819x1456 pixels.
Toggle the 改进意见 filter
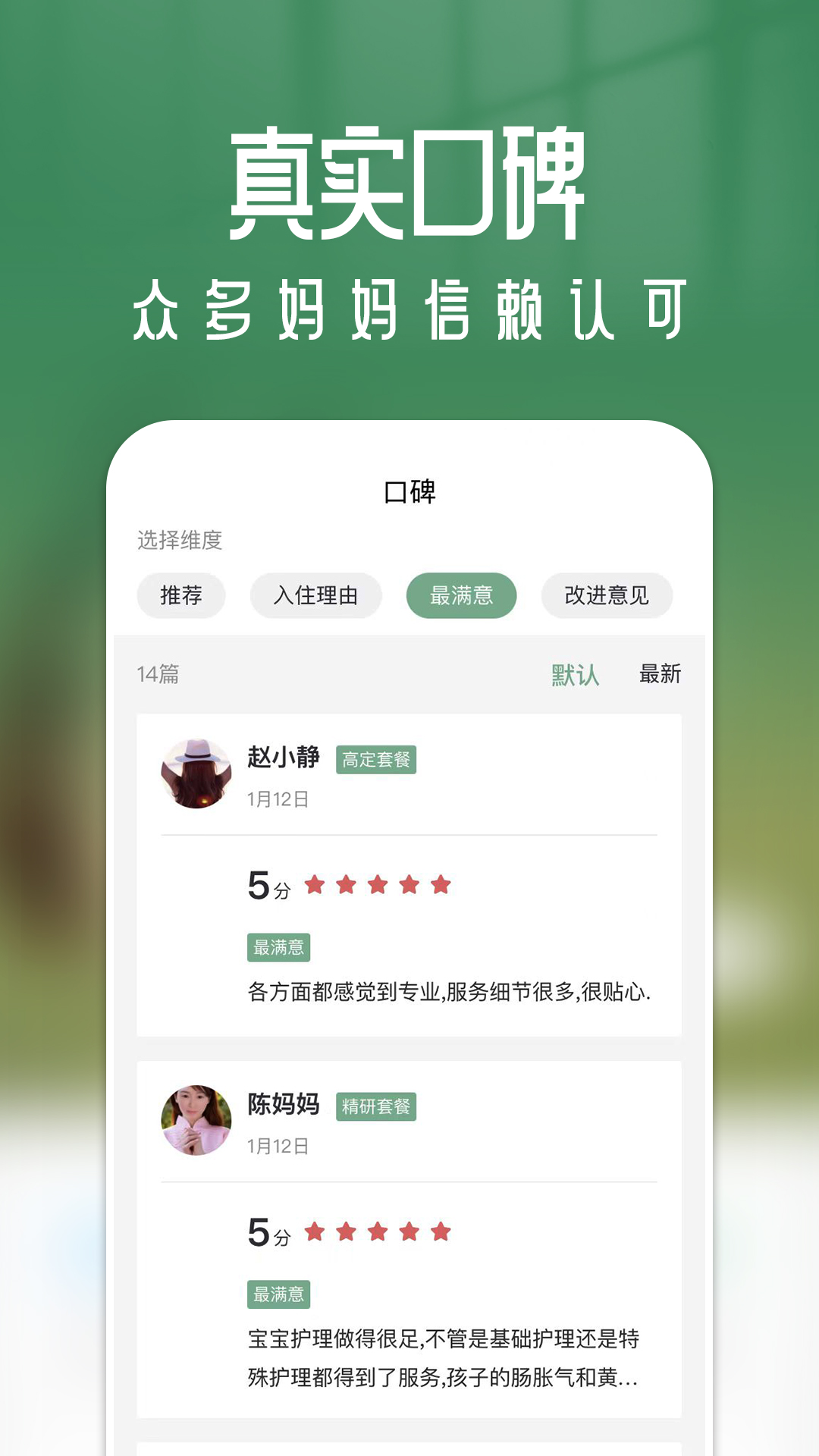607,596
